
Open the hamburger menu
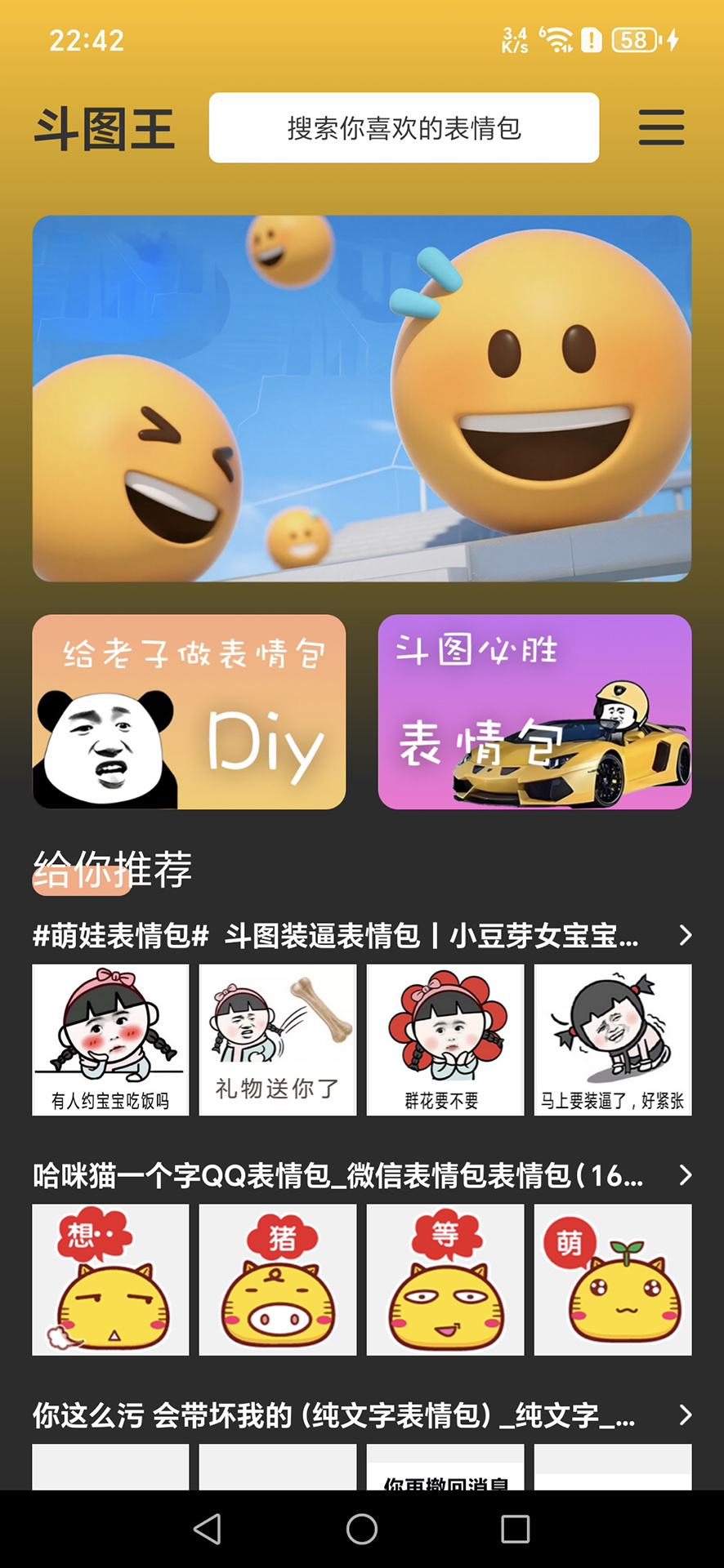pyautogui.click(x=661, y=128)
